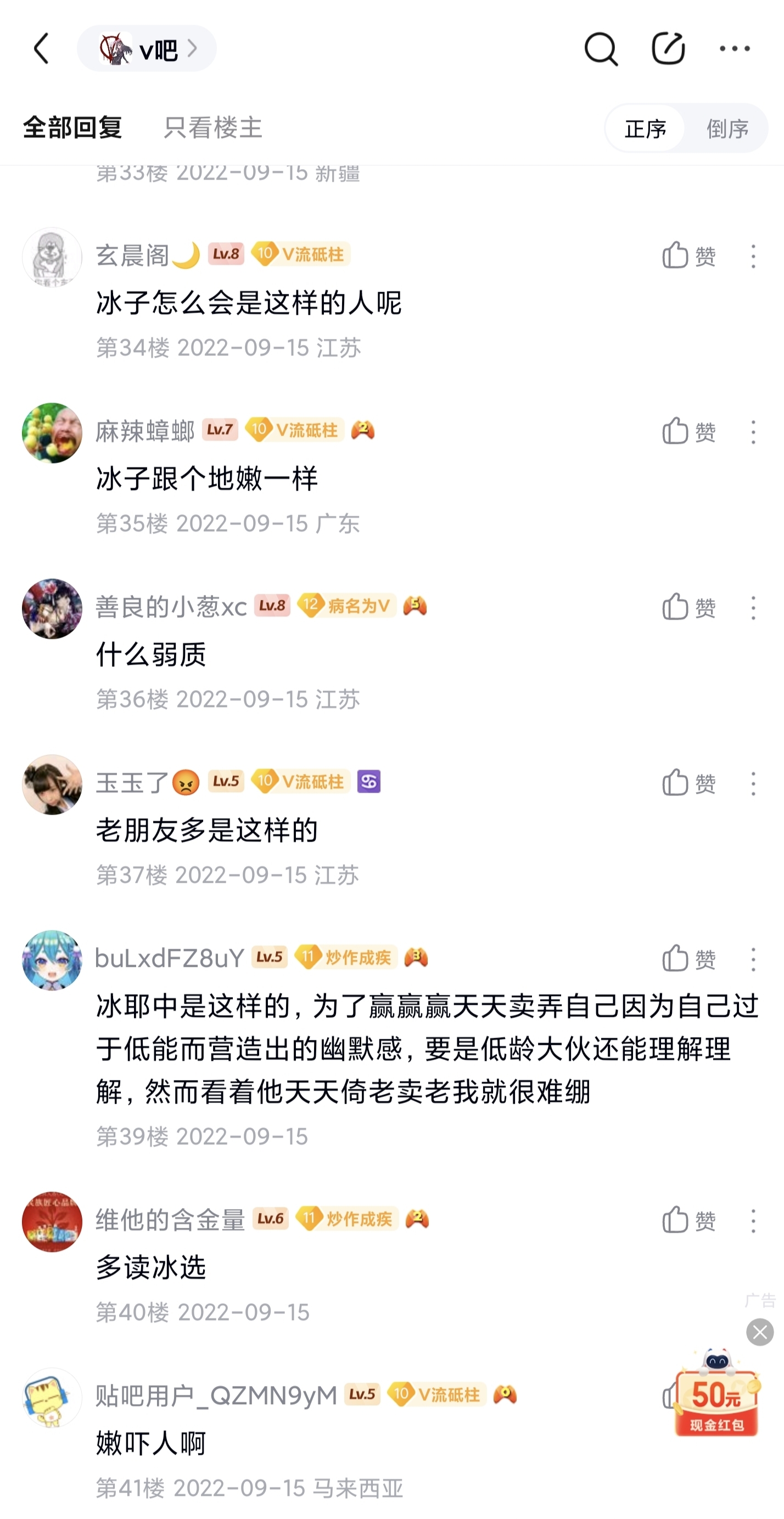Like buLxdFZ8uY's long reply
The image size is (784, 1519).
pyautogui.click(x=688, y=959)
